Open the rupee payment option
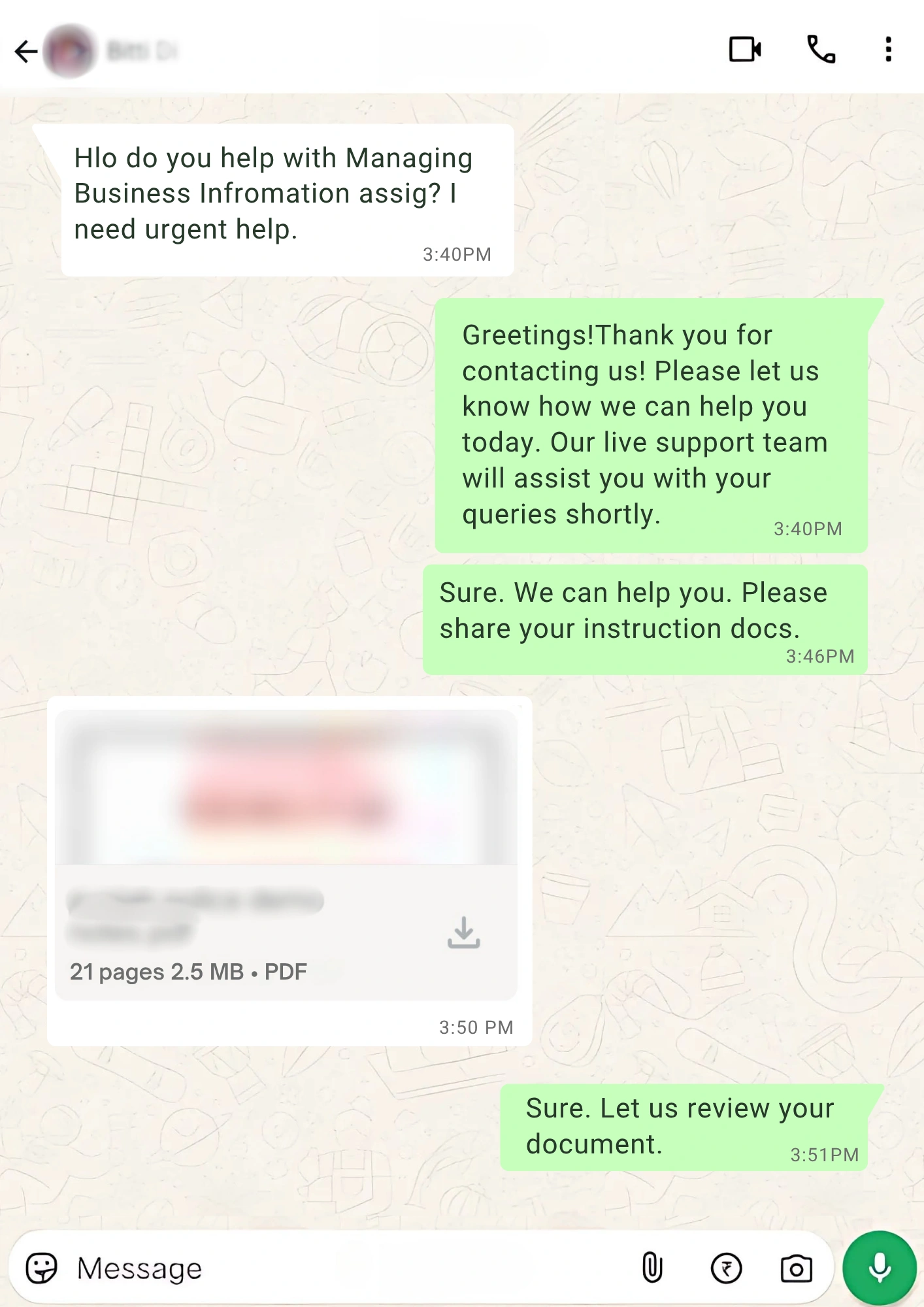The width and height of the screenshot is (924, 1307). [726, 1268]
